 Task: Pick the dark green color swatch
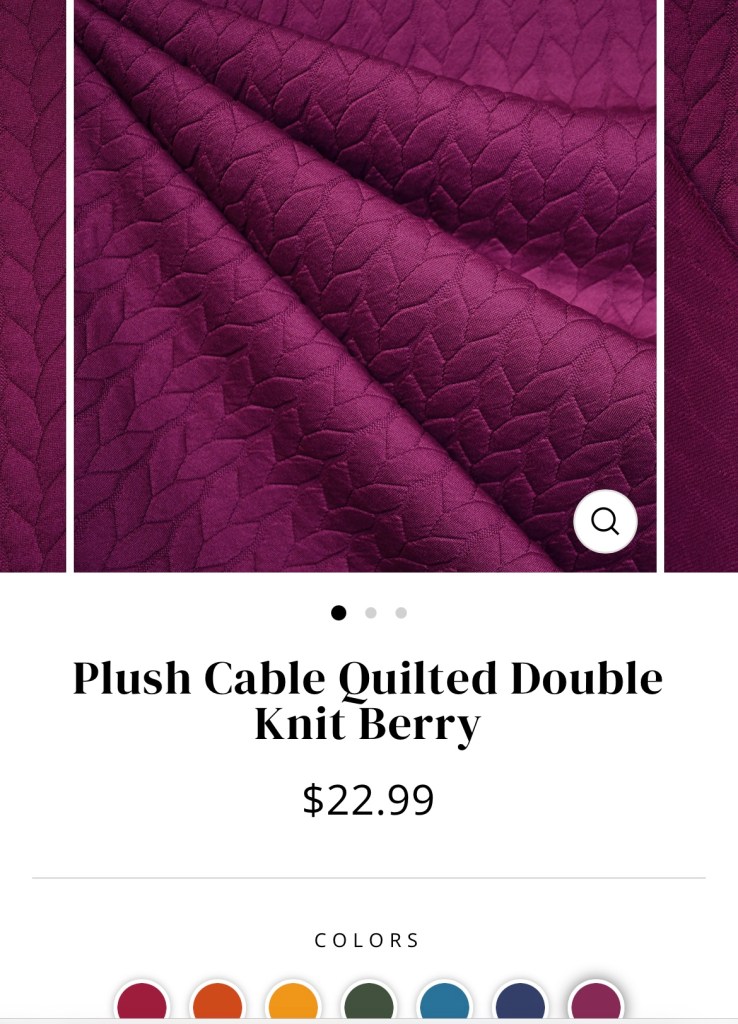coord(369,1003)
